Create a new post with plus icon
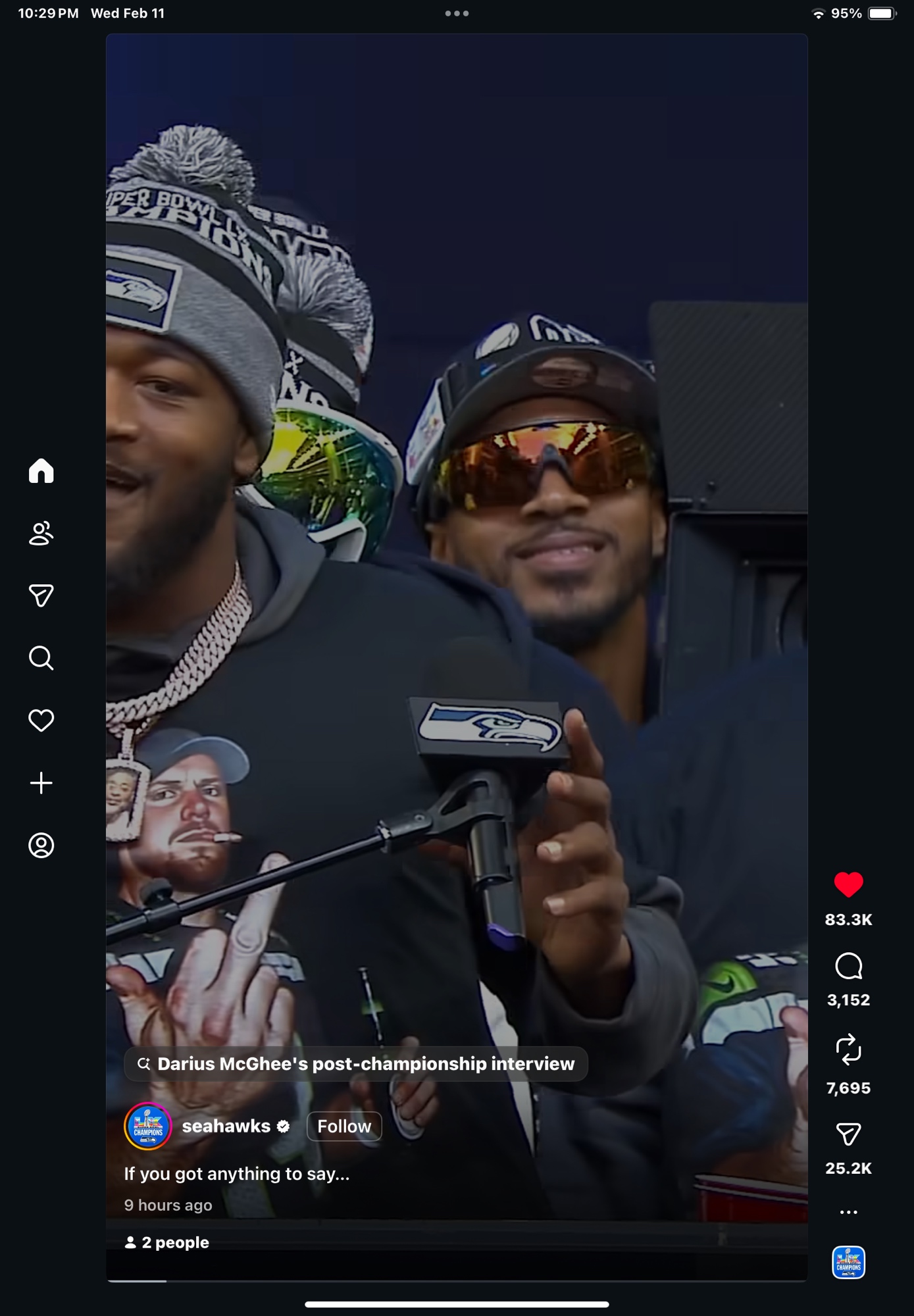 tap(41, 783)
